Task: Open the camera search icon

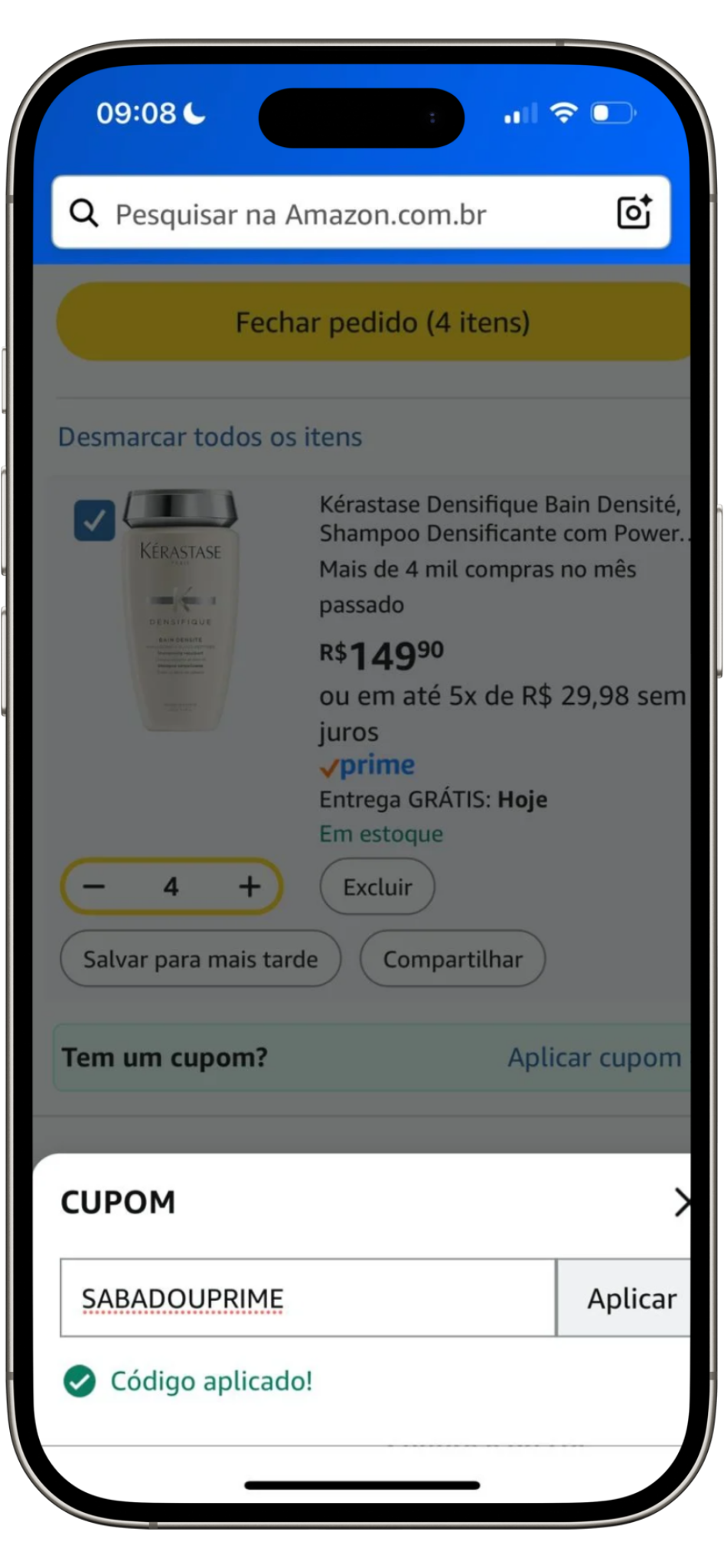Action: click(634, 213)
